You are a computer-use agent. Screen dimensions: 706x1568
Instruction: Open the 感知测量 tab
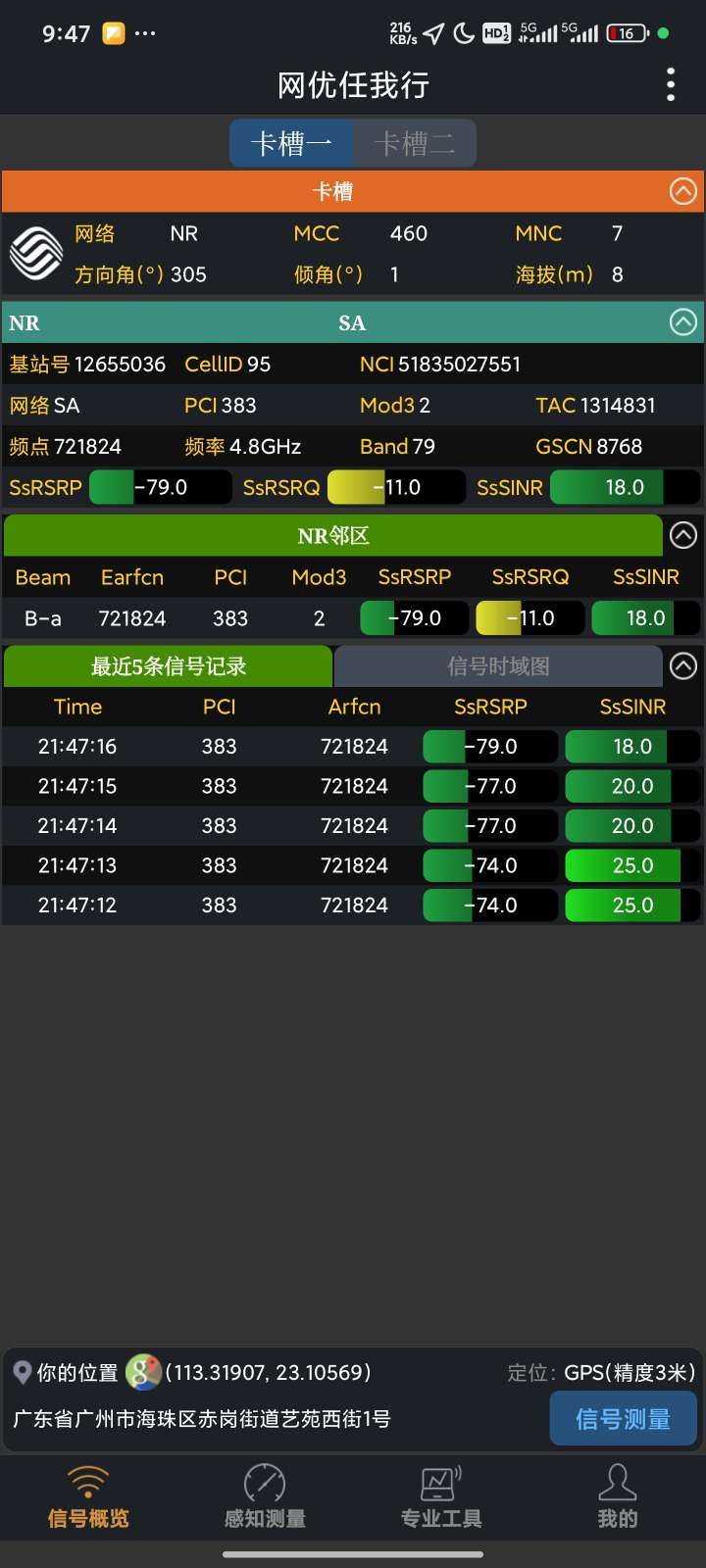[x=265, y=1496]
